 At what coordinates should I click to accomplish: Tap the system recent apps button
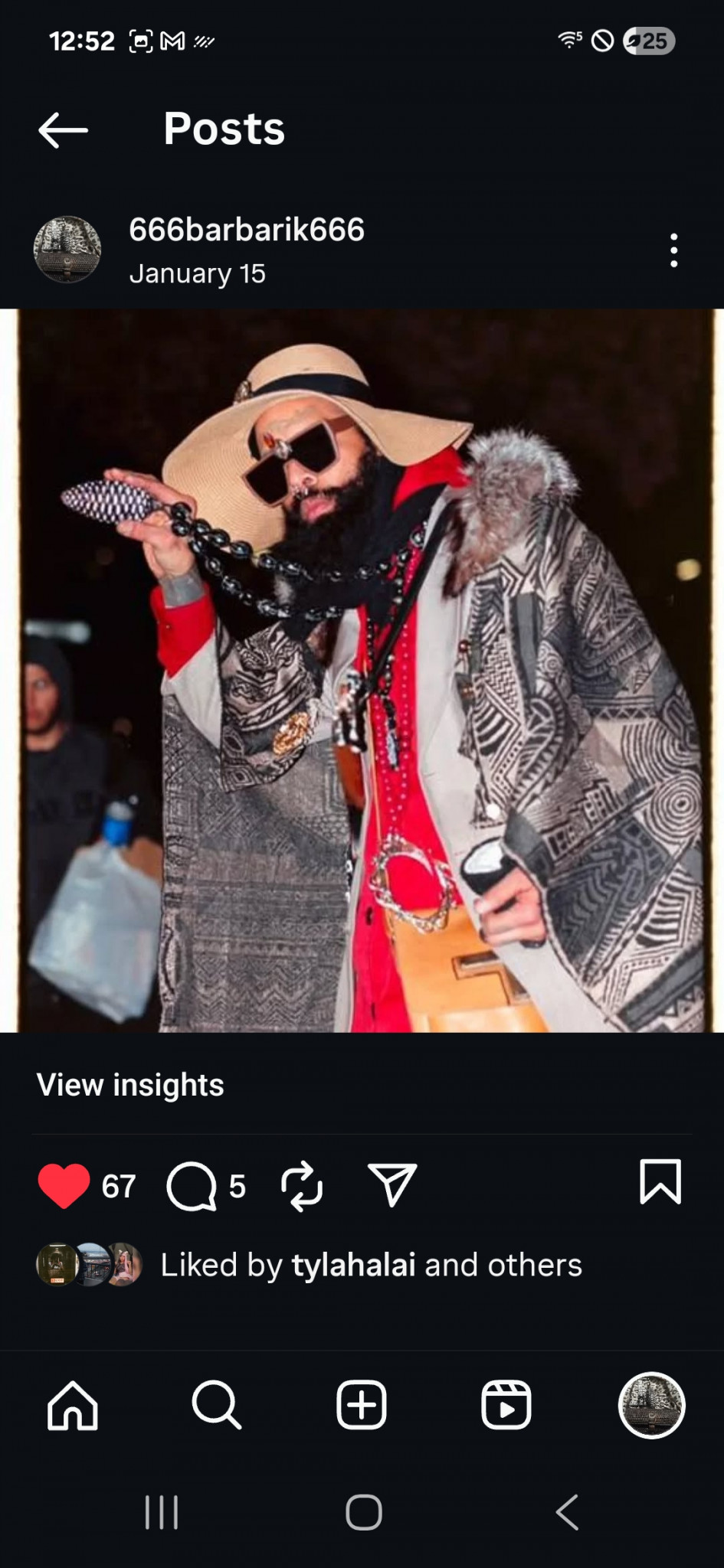pos(162,1512)
